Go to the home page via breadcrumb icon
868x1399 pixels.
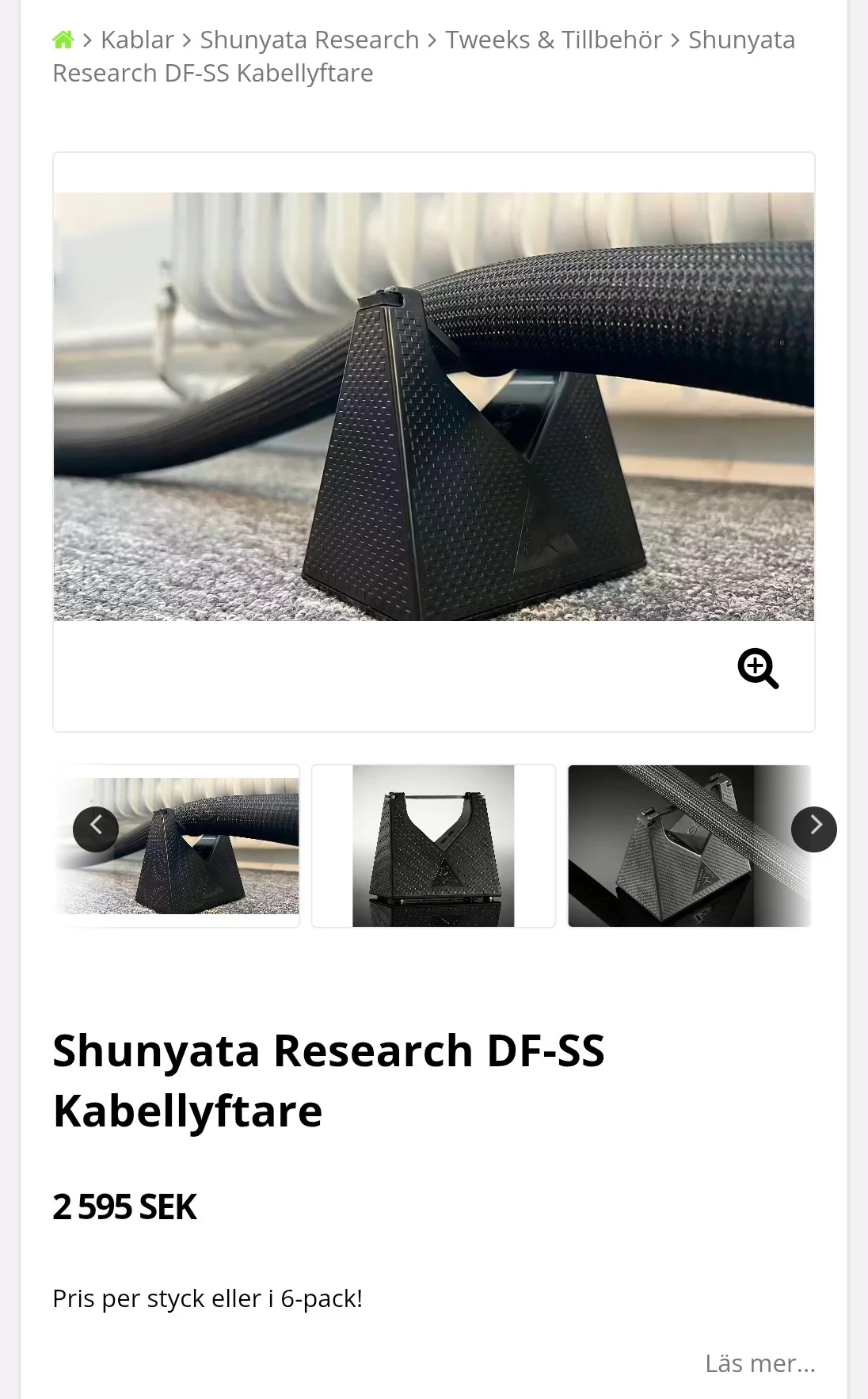point(63,40)
